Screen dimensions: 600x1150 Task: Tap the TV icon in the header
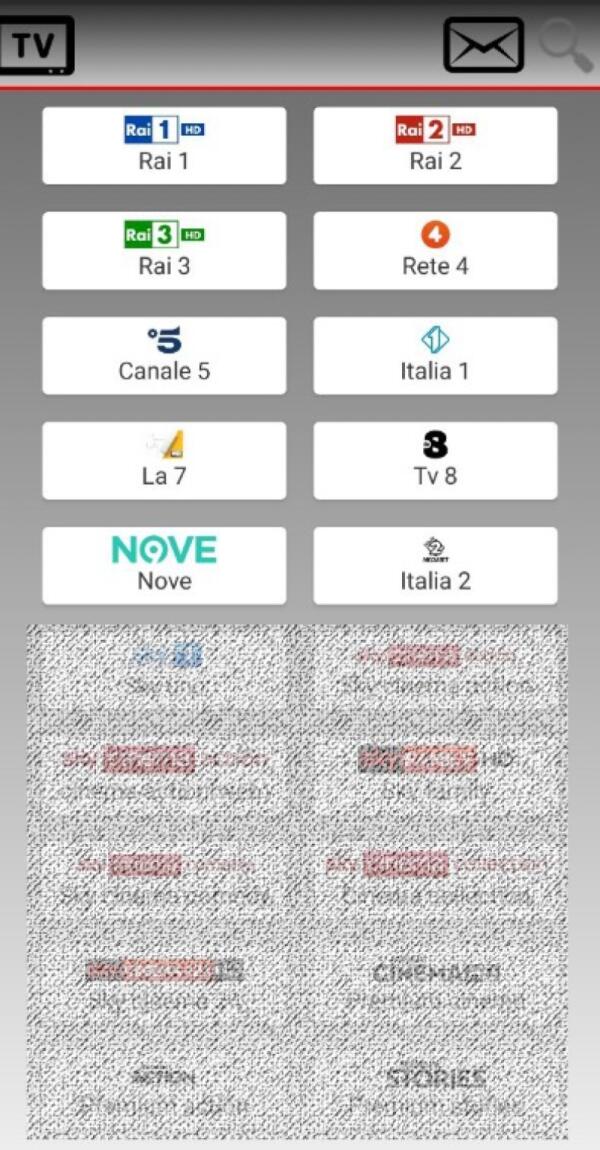coord(36,45)
